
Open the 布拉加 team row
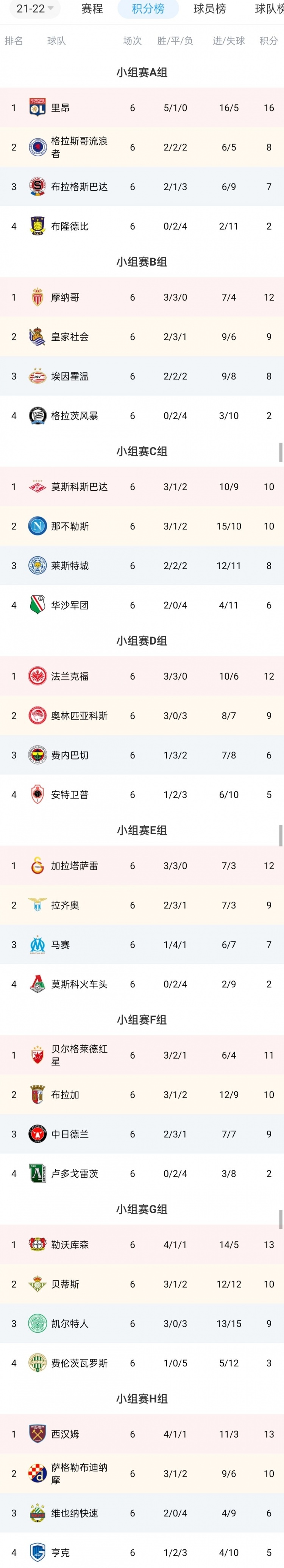coord(142,1095)
